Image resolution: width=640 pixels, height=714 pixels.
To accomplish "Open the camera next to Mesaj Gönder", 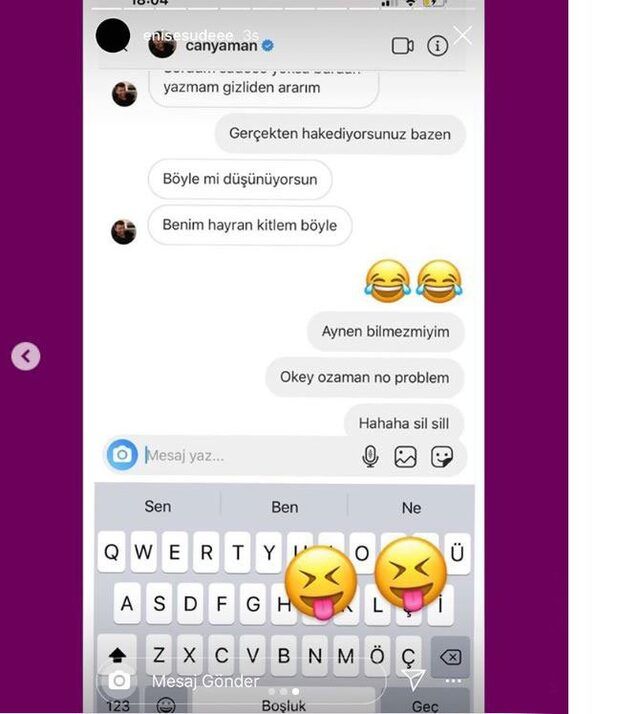I will point(120,681).
